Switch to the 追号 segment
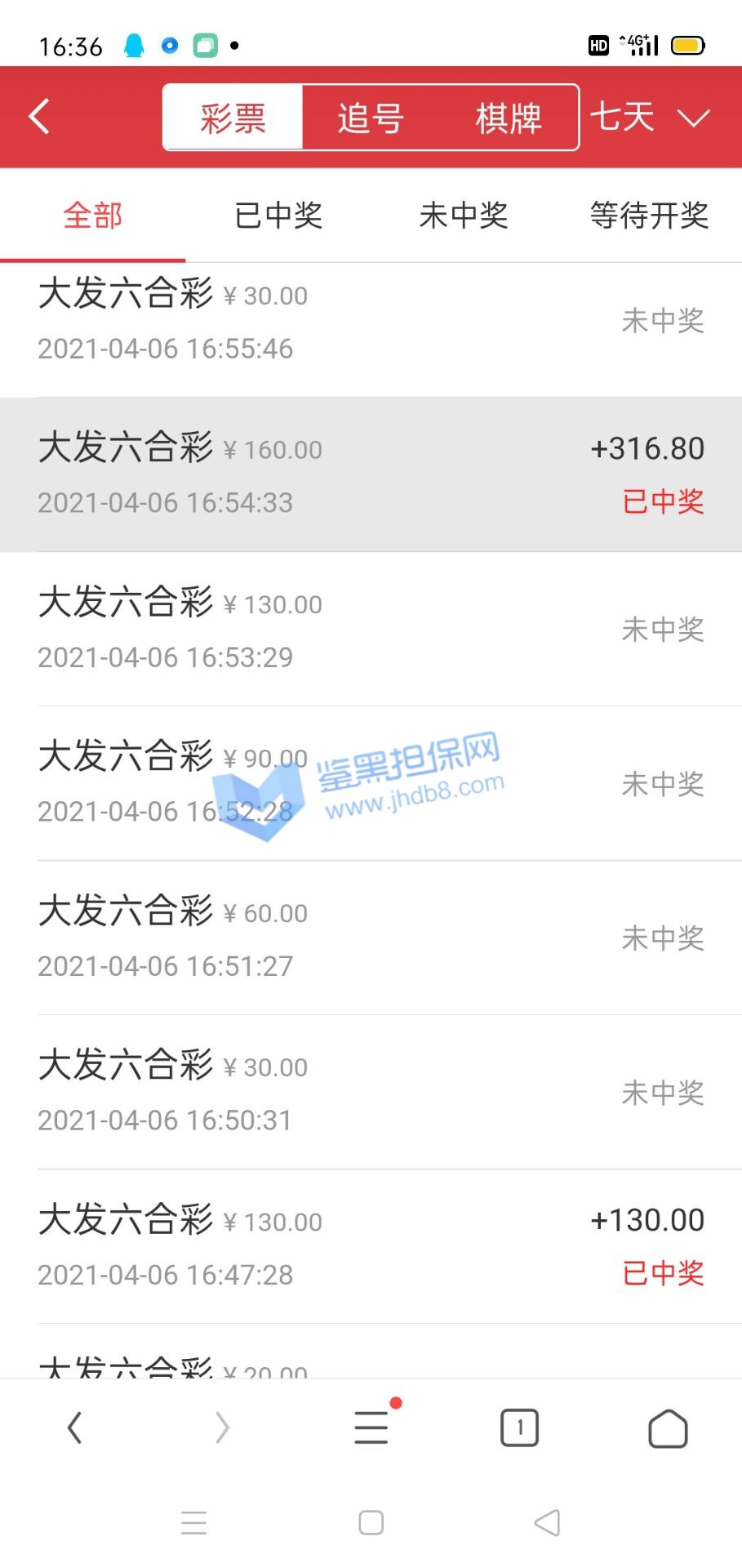 371,118
